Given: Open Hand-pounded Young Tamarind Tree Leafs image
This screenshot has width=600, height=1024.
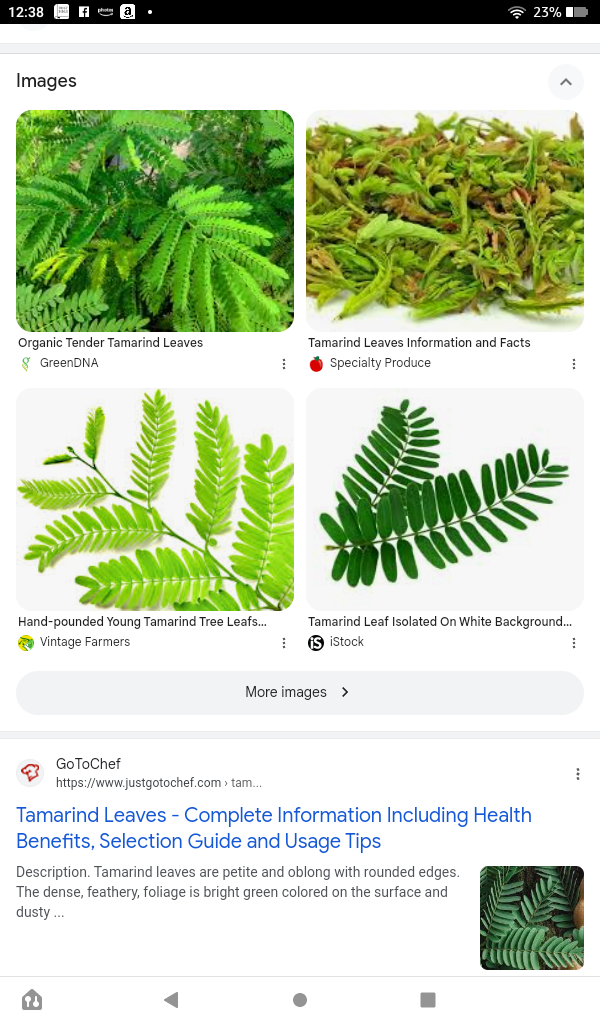Looking at the screenshot, I should (x=155, y=500).
